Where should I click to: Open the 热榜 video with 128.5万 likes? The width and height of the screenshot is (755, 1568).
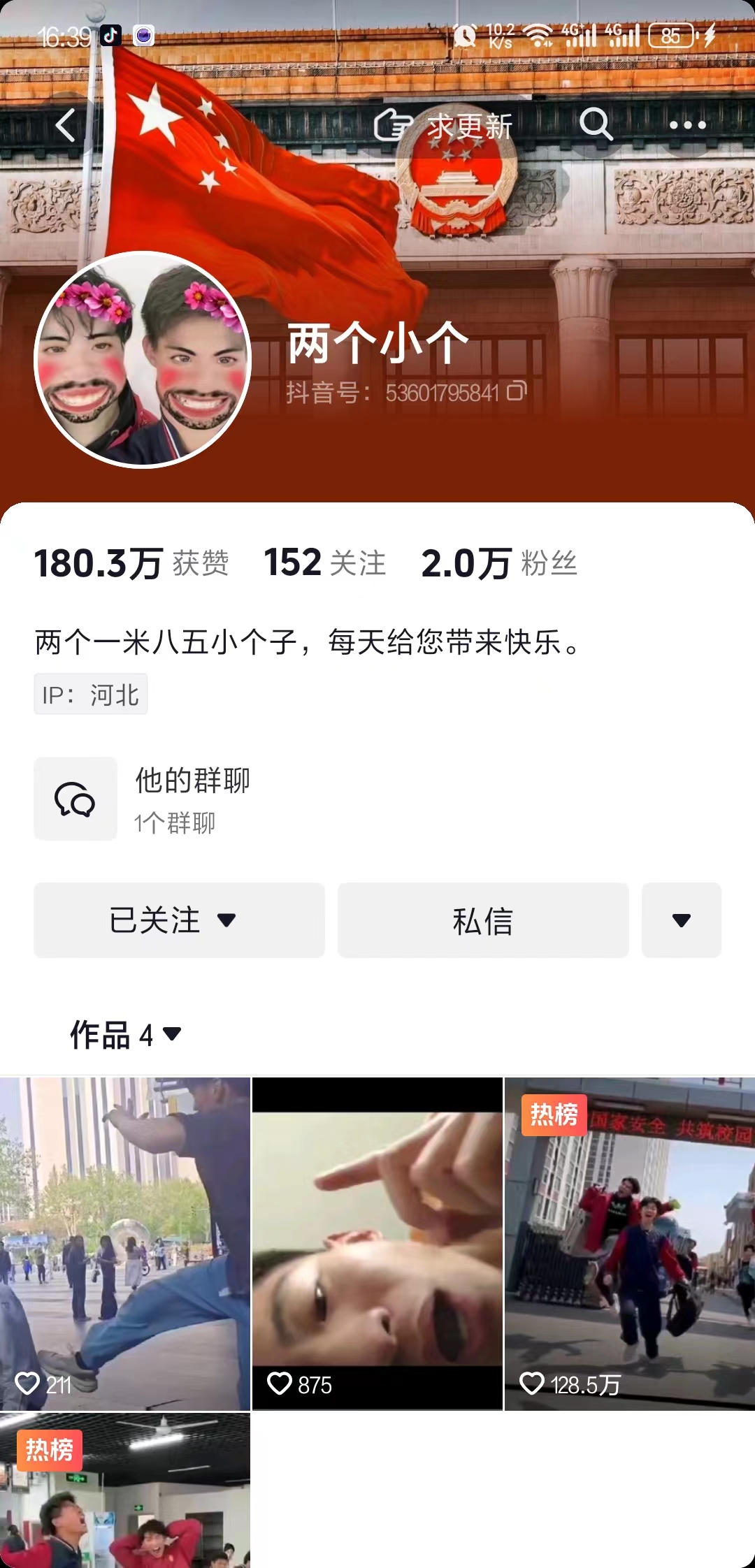[x=629, y=1243]
